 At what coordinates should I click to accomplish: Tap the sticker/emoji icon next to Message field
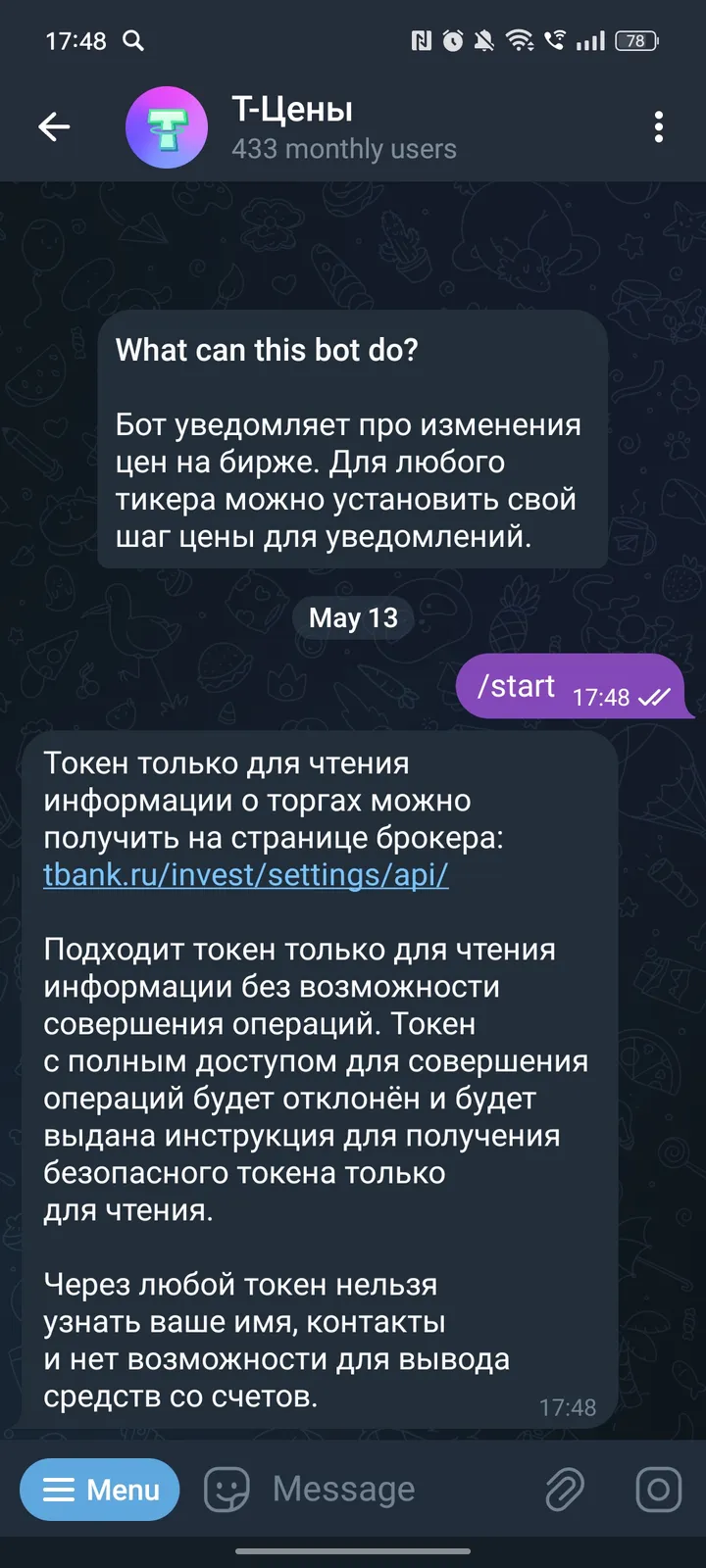[x=227, y=1489]
